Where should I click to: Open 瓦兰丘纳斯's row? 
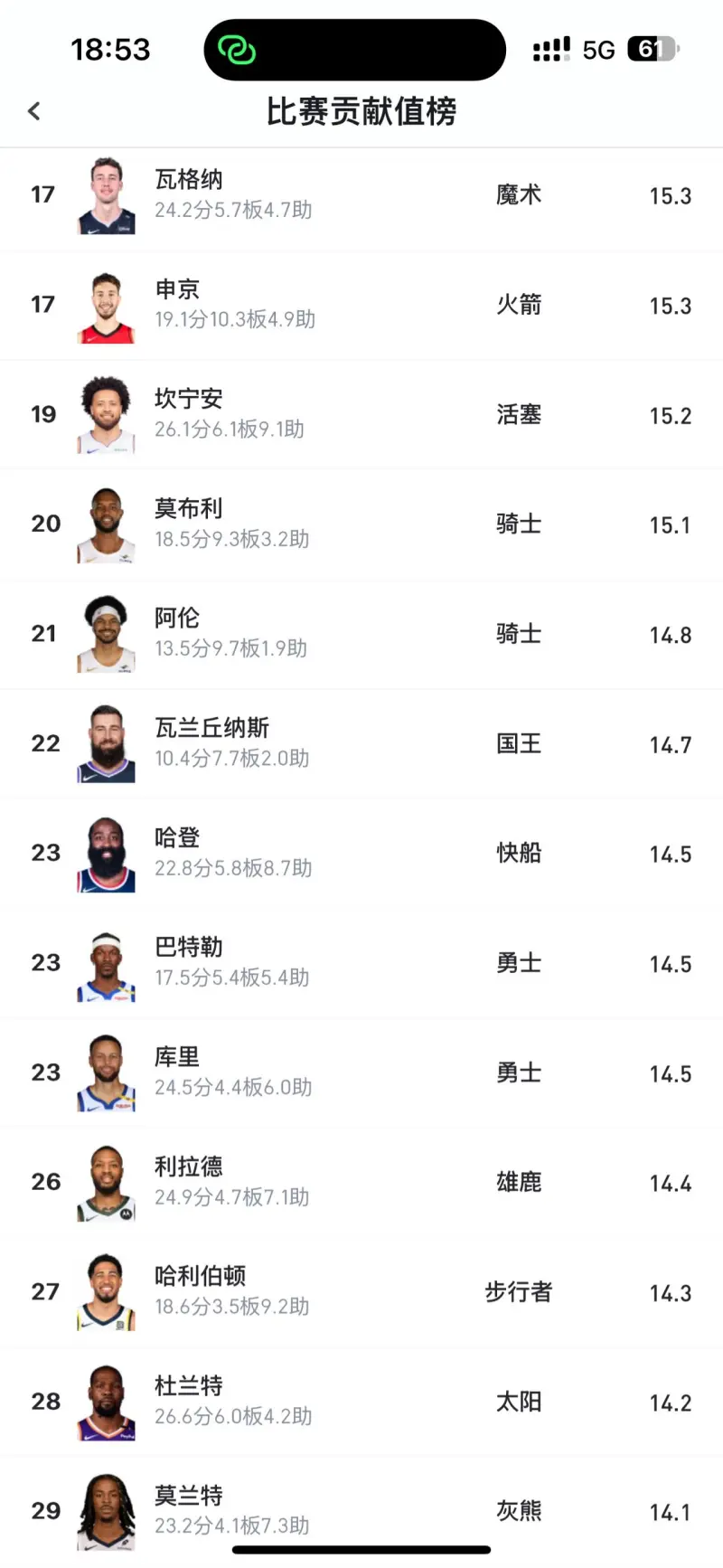tap(361, 744)
